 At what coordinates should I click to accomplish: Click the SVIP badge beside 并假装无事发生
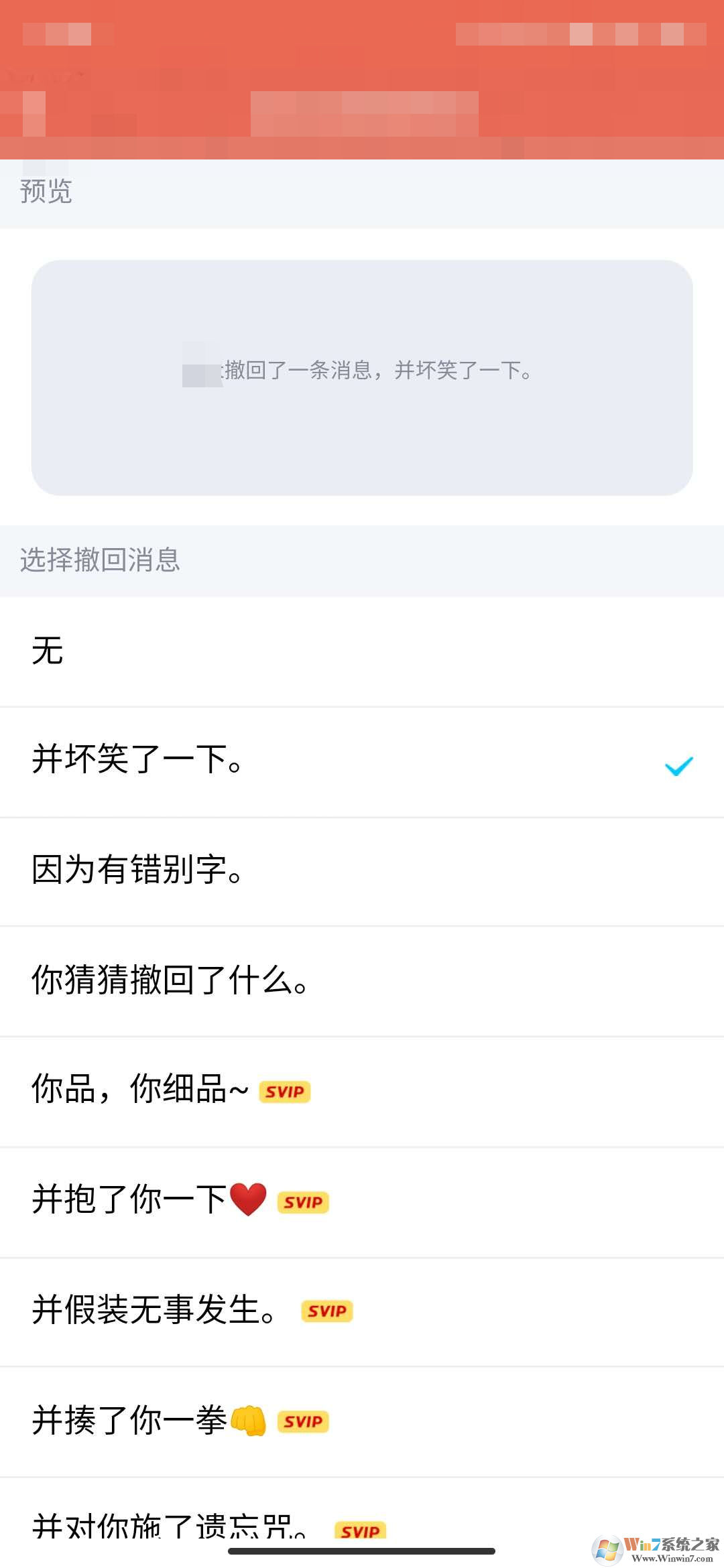pos(326,1312)
